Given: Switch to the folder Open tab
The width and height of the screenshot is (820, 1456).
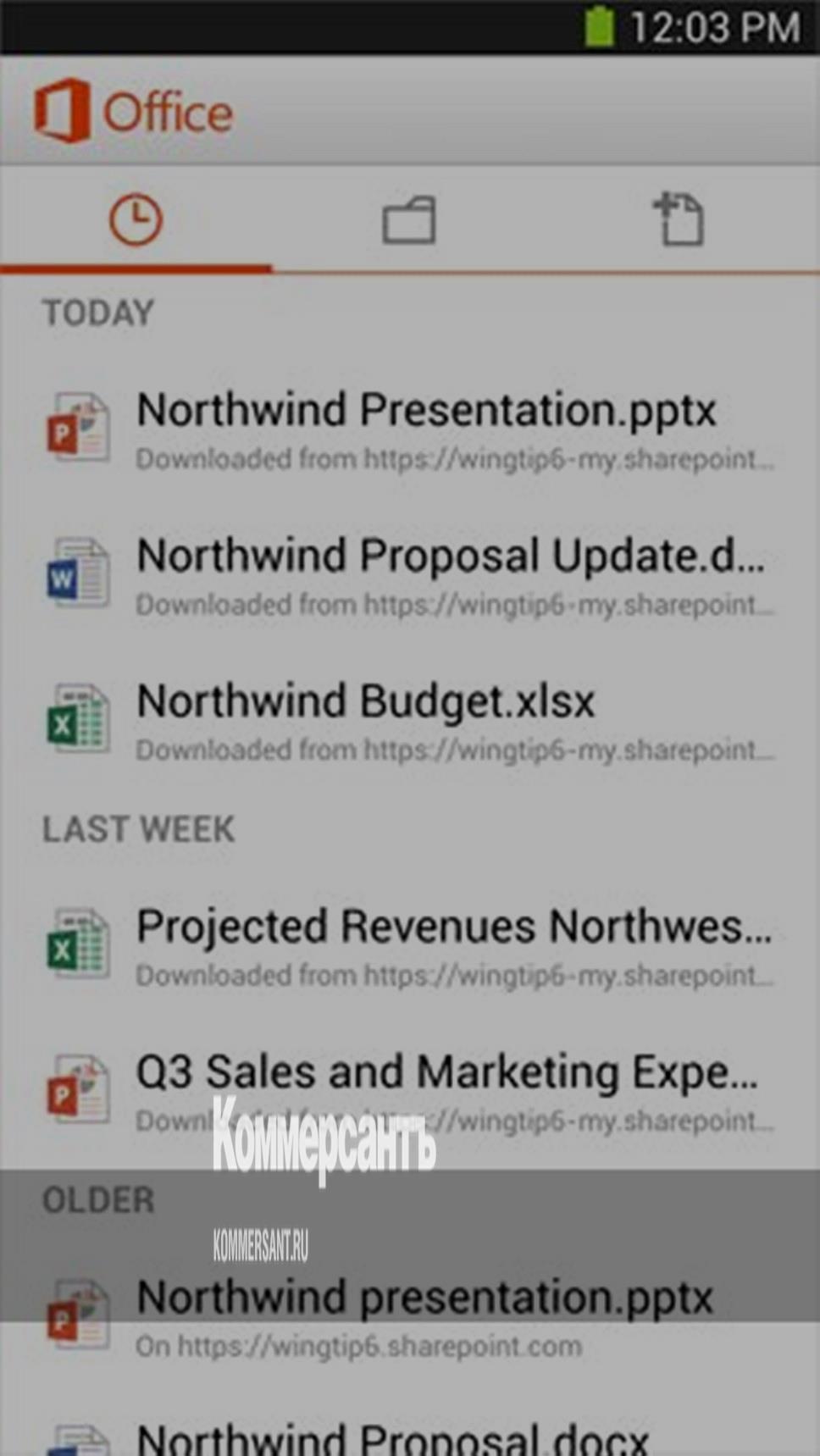Looking at the screenshot, I should 409,220.
